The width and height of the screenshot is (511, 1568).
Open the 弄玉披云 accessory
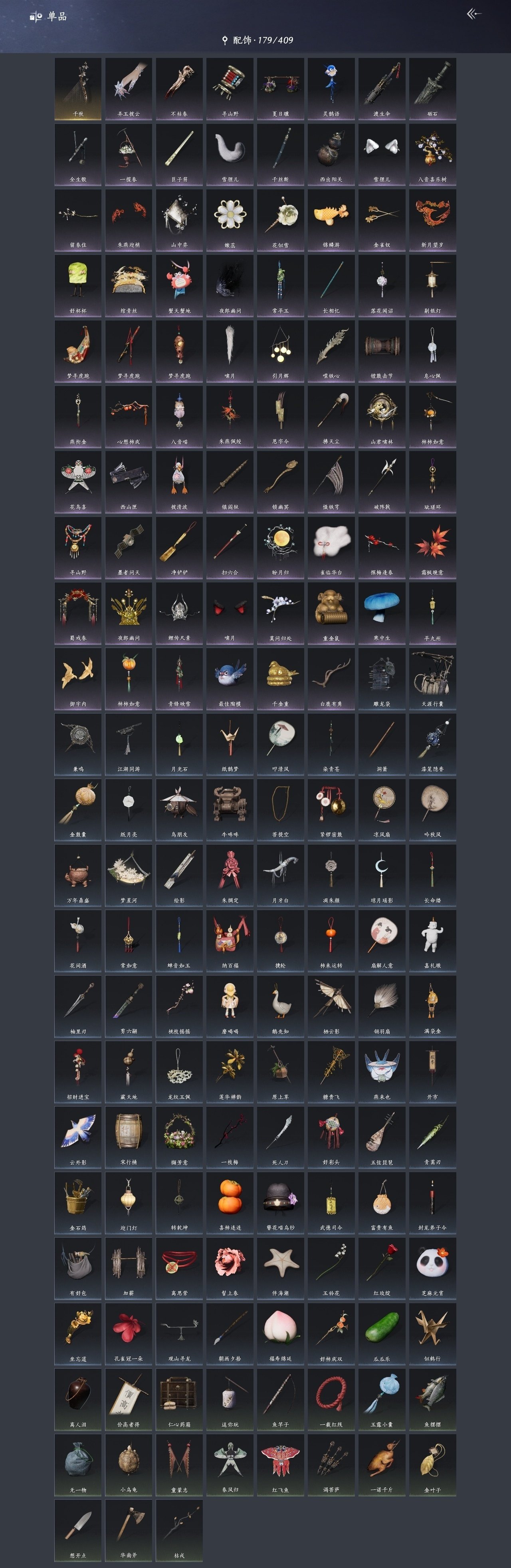coord(129,87)
